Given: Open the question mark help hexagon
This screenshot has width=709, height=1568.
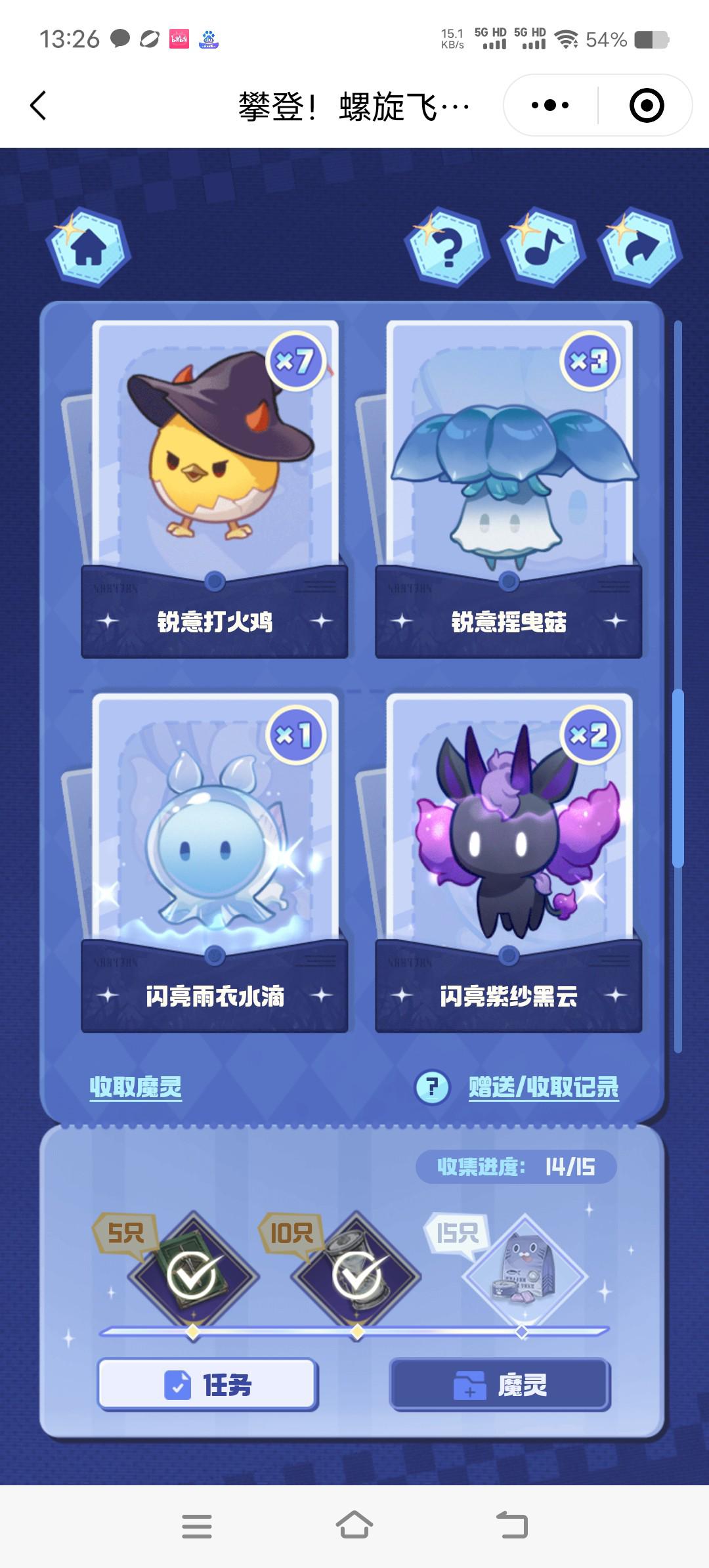Looking at the screenshot, I should pos(448,248).
